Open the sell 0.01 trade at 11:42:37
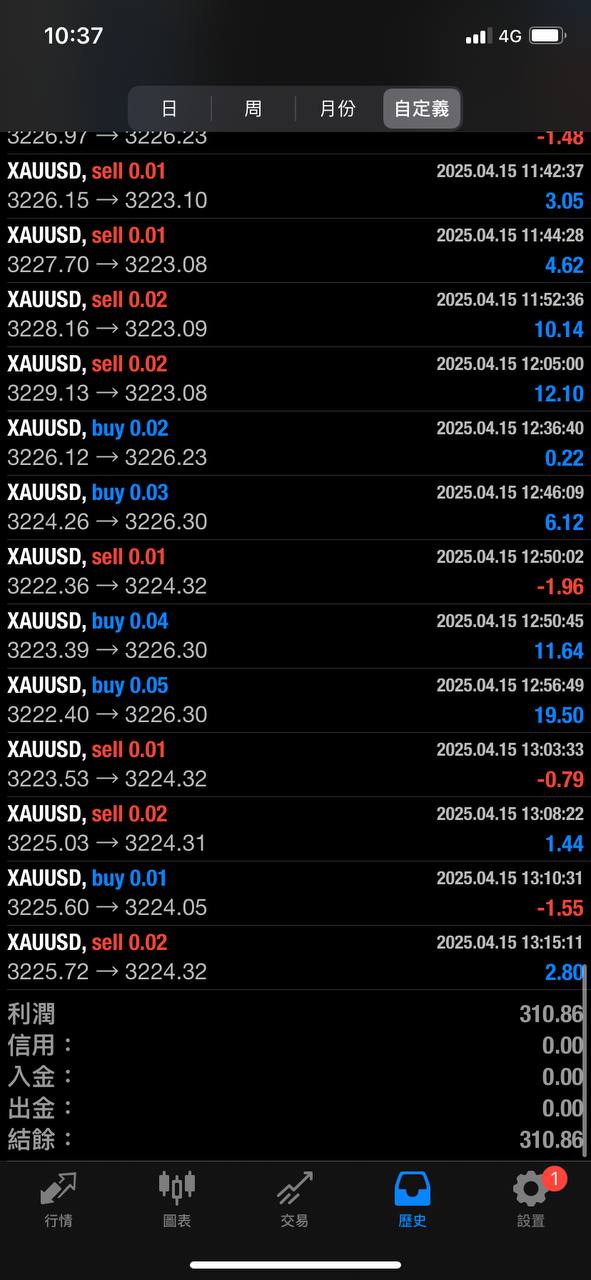 coord(295,186)
